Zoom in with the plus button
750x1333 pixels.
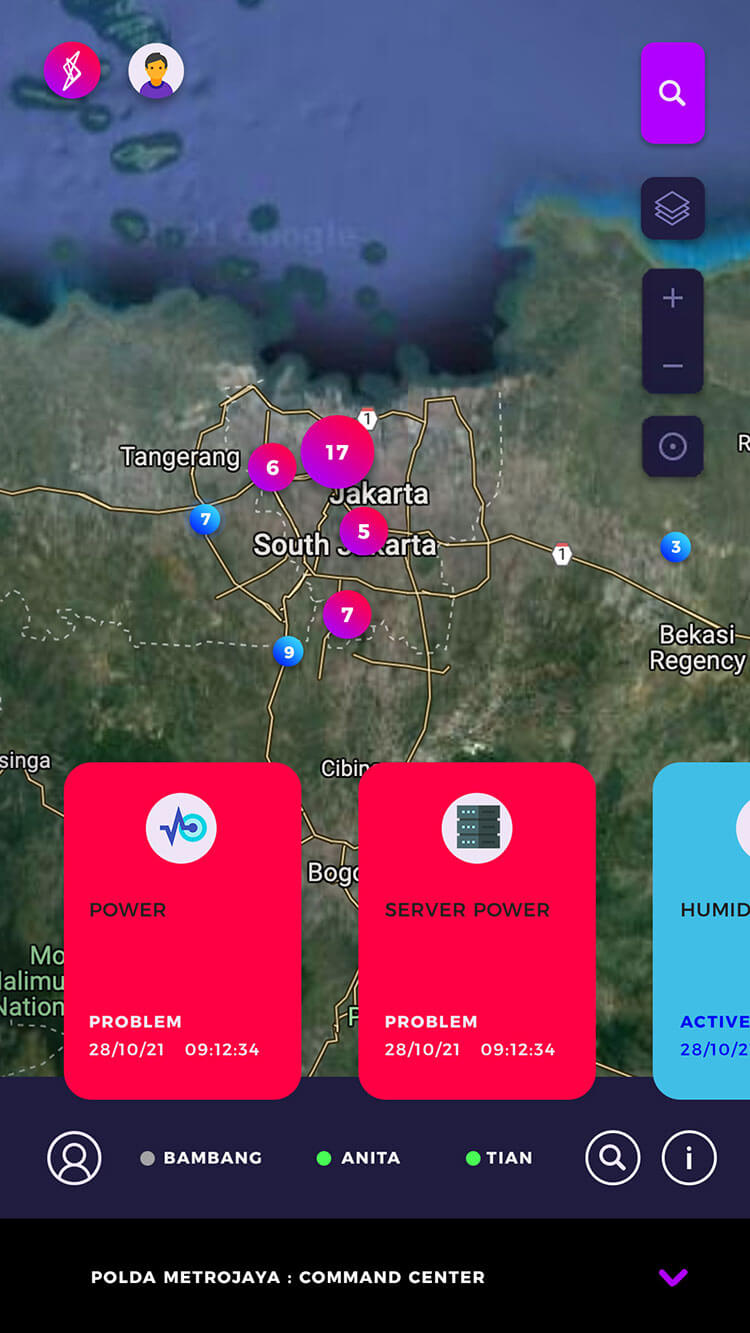point(672,298)
